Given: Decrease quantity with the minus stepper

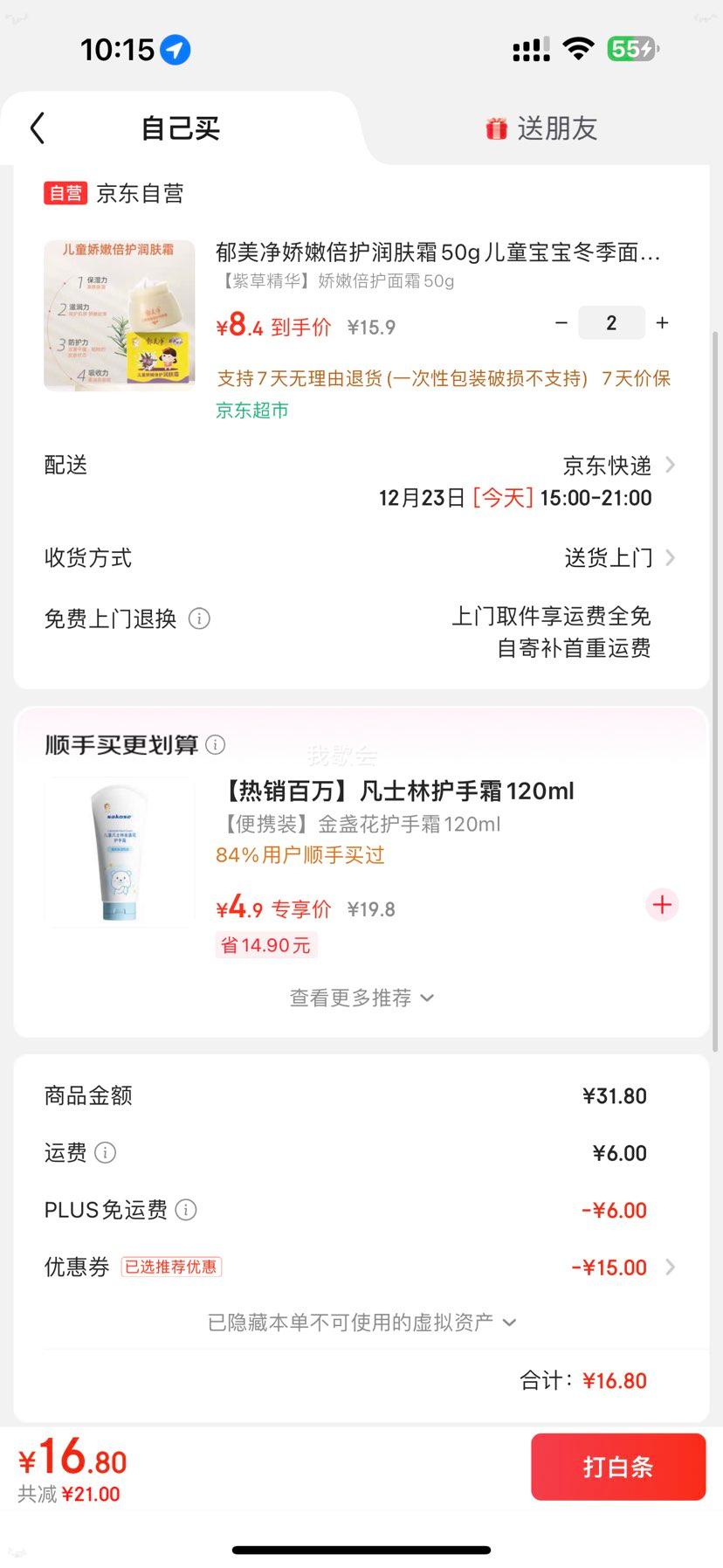Looking at the screenshot, I should pyautogui.click(x=561, y=322).
